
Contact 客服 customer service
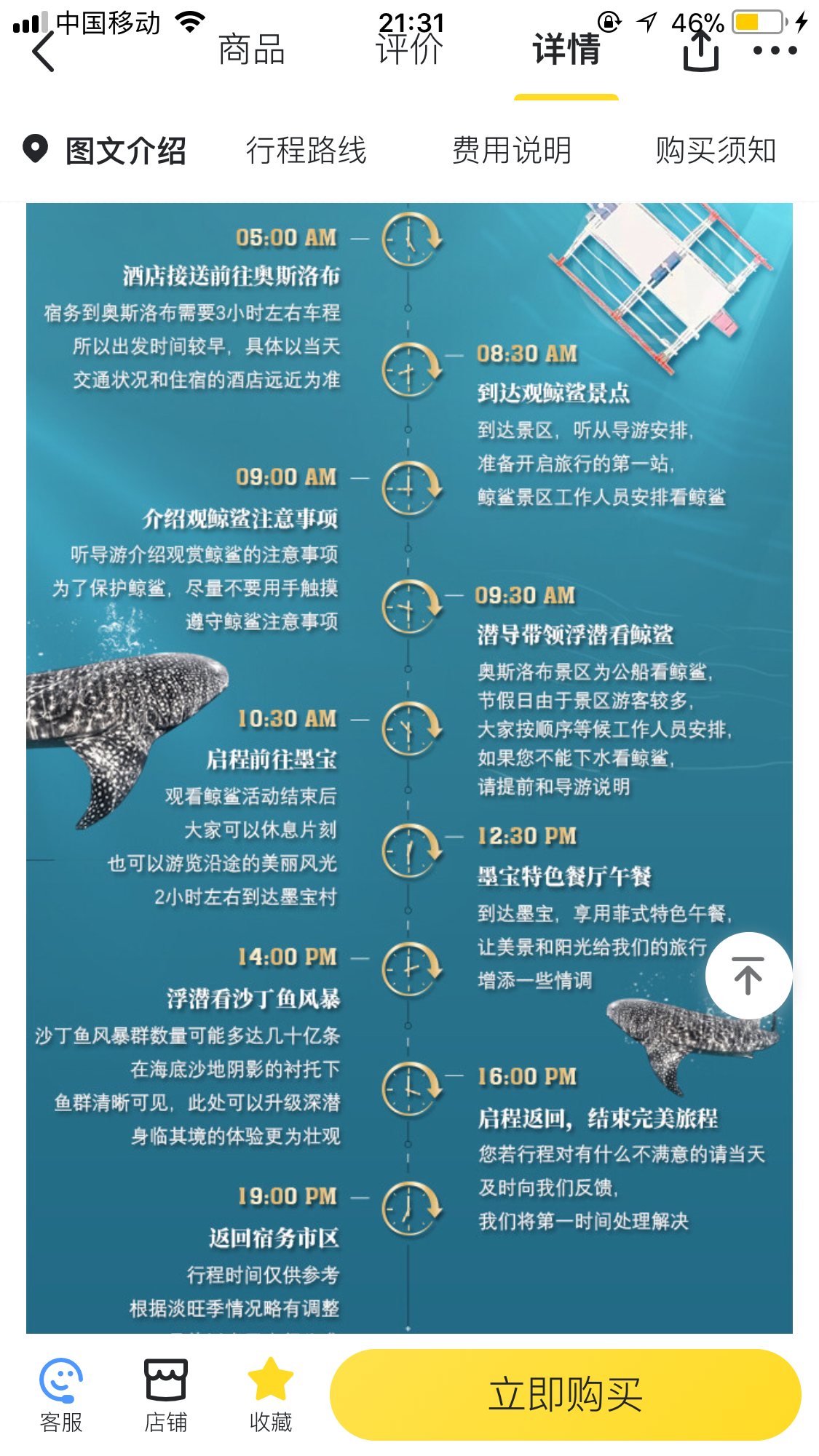point(61,1395)
